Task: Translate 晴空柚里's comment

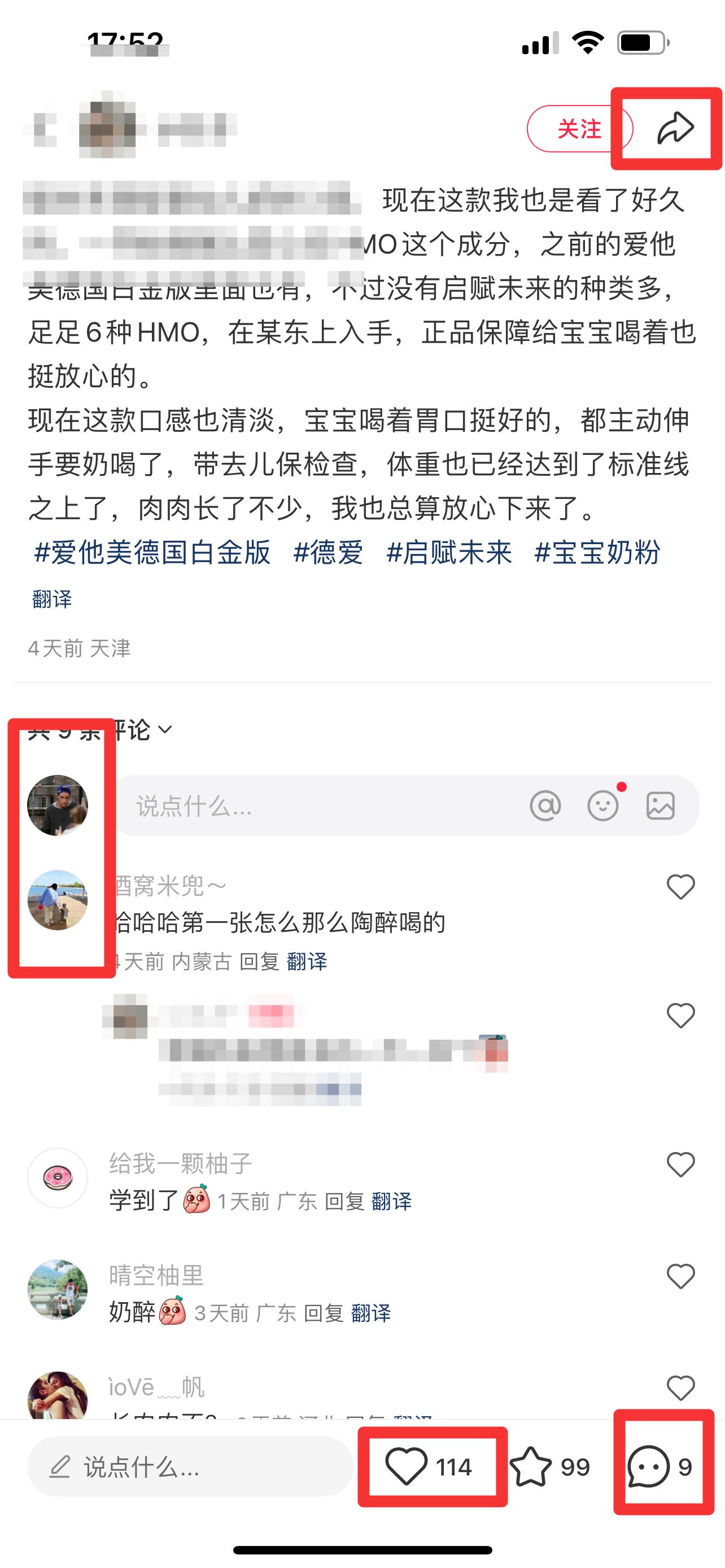Action: click(x=371, y=1313)
